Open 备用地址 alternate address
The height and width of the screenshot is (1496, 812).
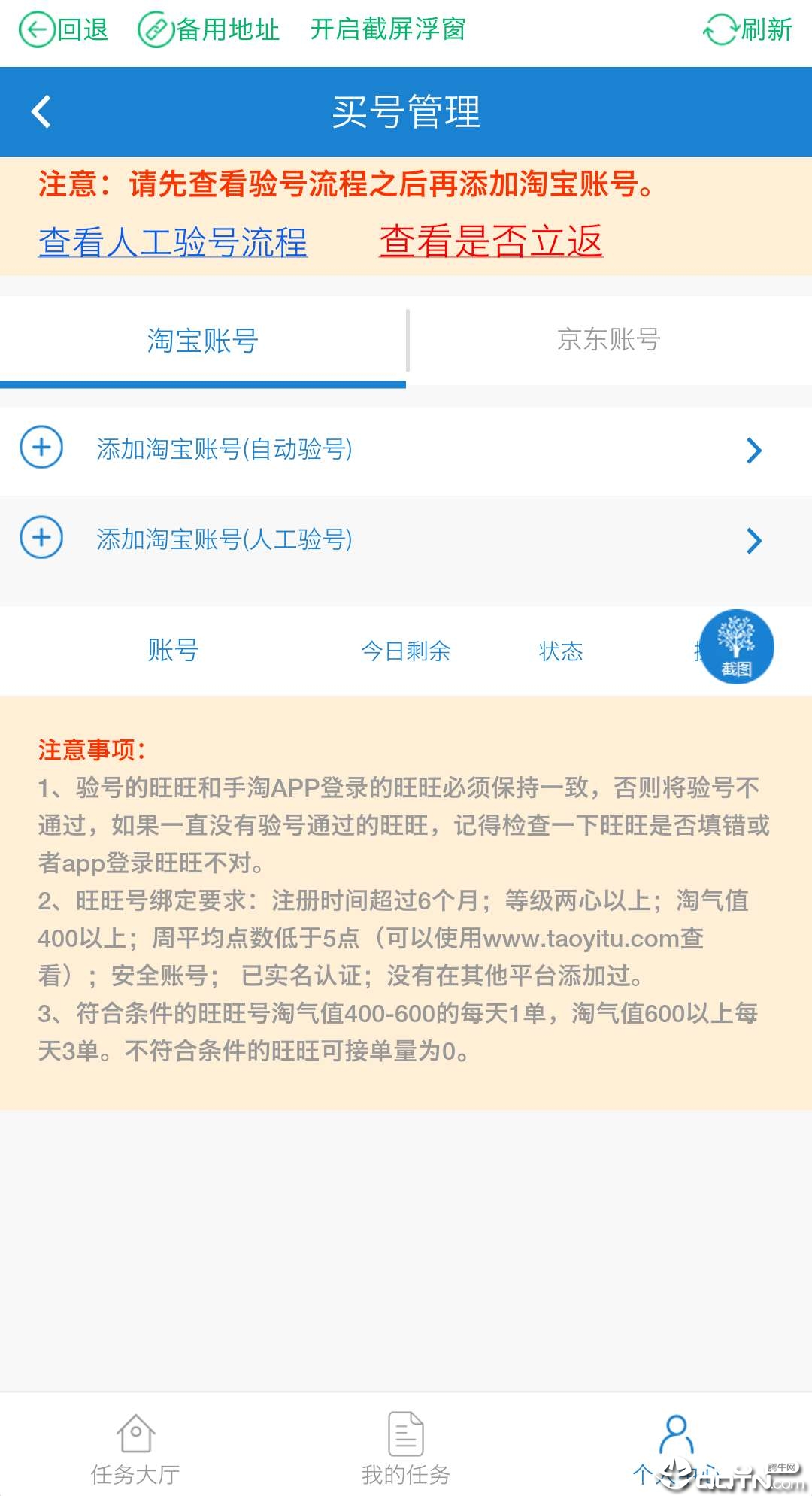[209, 30]
